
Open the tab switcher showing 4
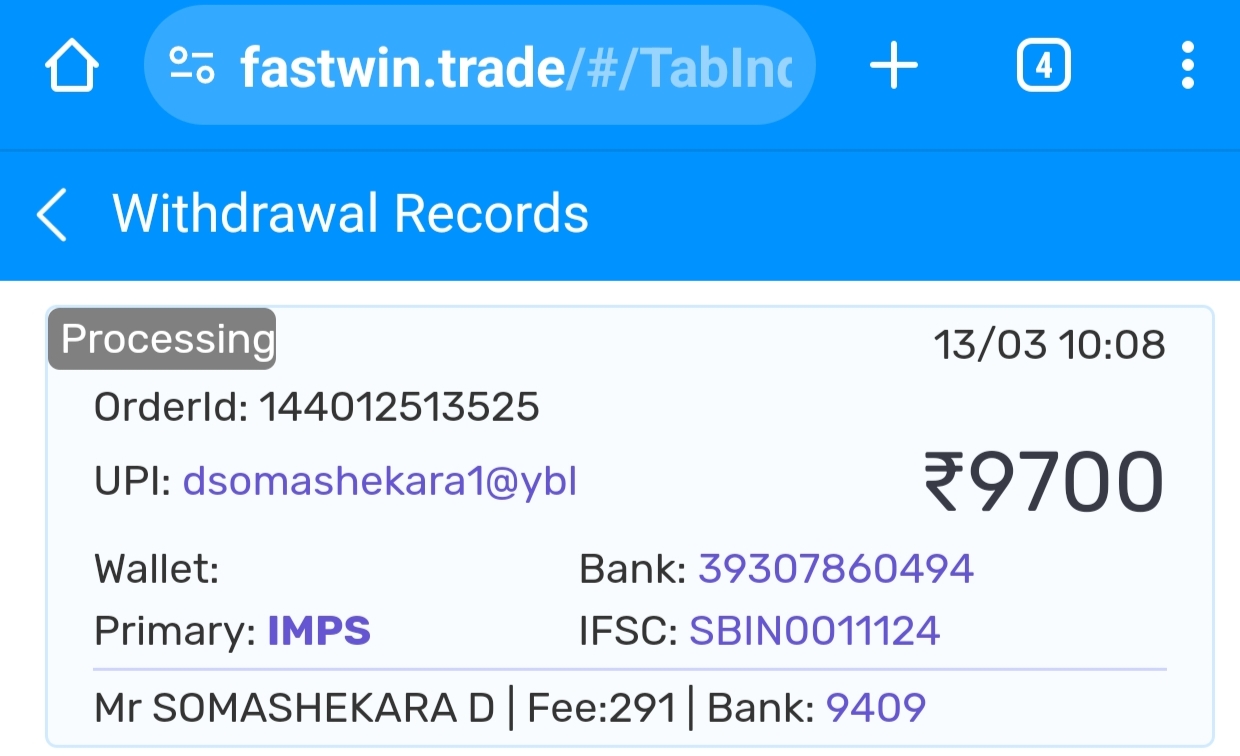click(x=1043, y=67)
